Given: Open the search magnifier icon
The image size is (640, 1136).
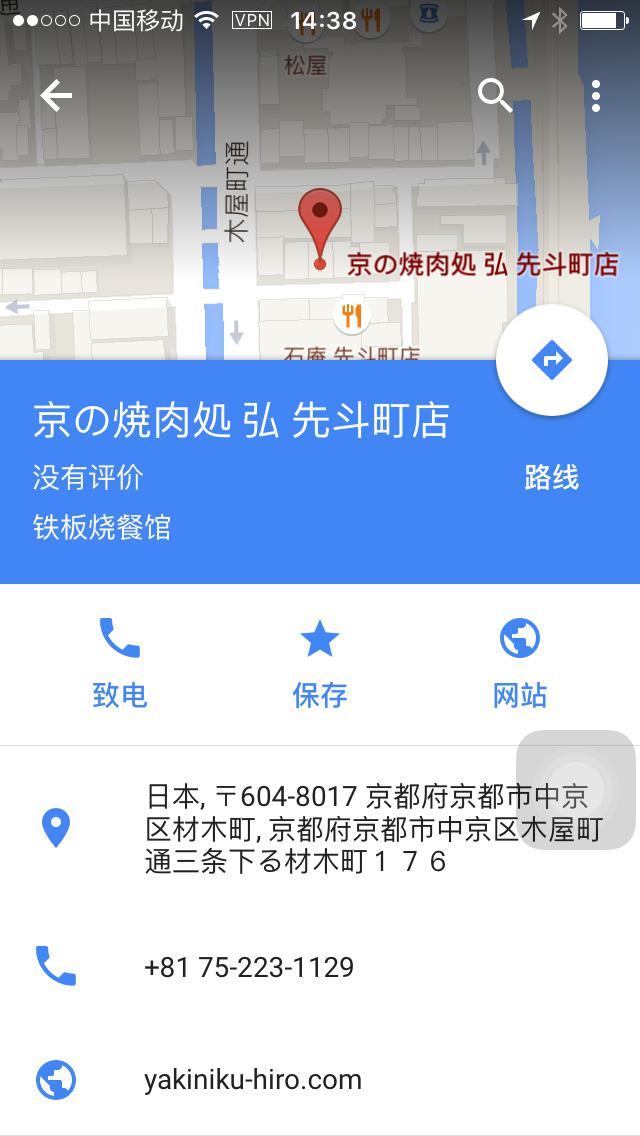Looking at the screenshot, I should pyautogui.click(x=494, y=96).
